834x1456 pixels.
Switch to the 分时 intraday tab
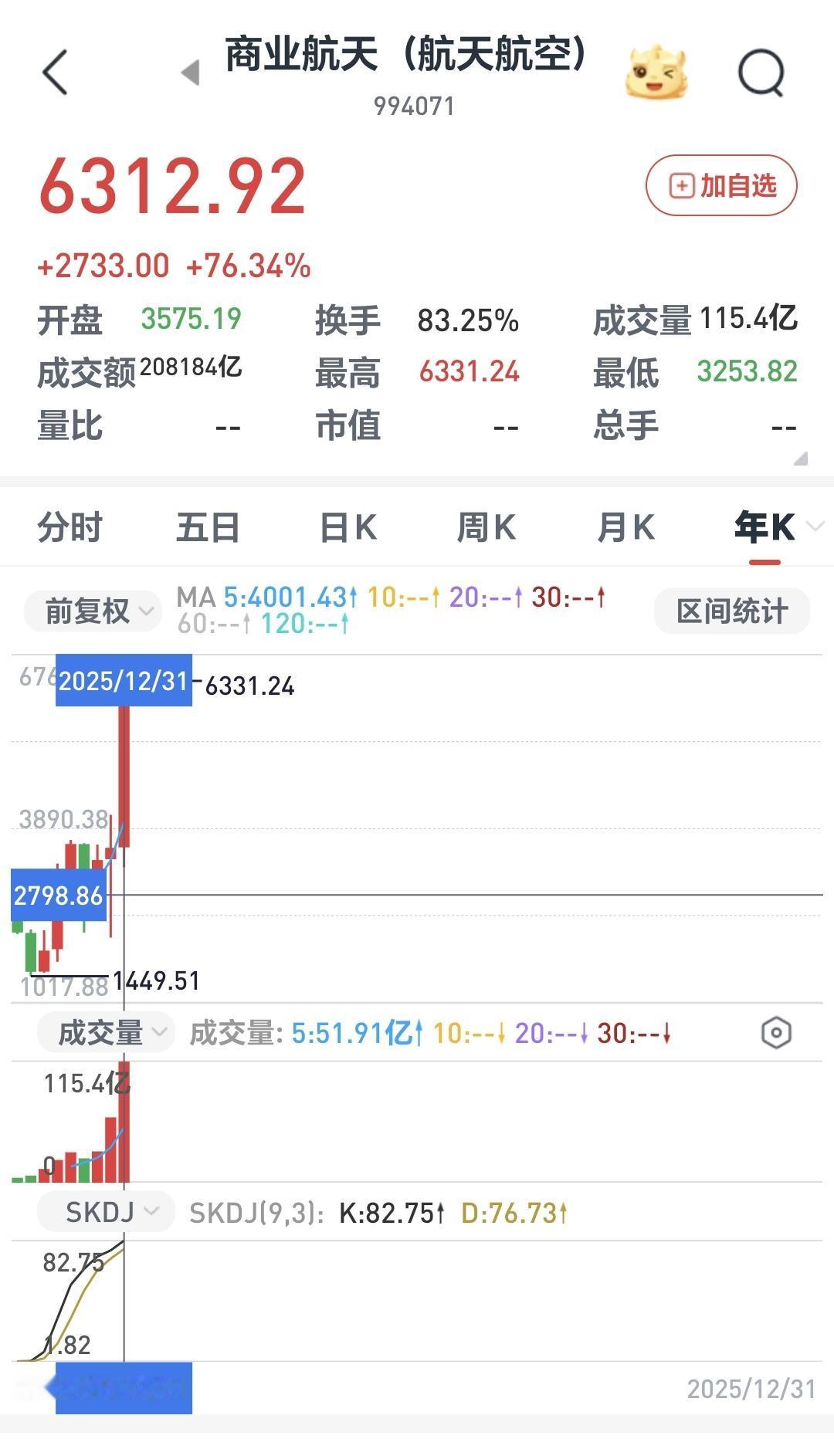[69, 527]
